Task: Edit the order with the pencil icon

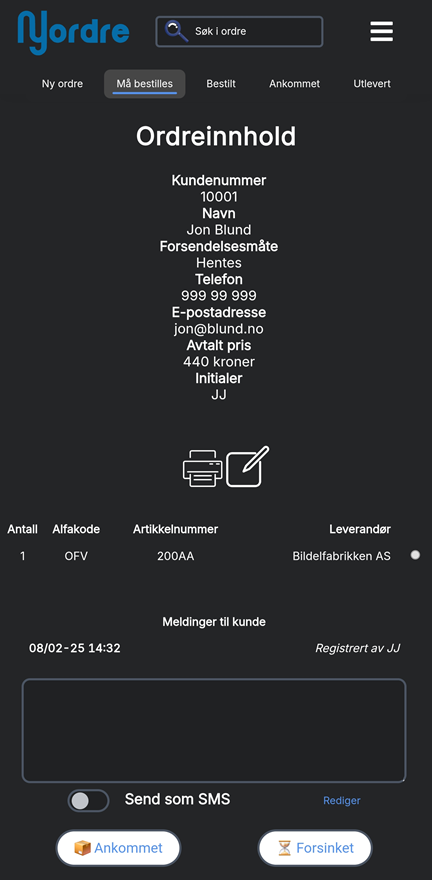Action: (x=247, y=466)
